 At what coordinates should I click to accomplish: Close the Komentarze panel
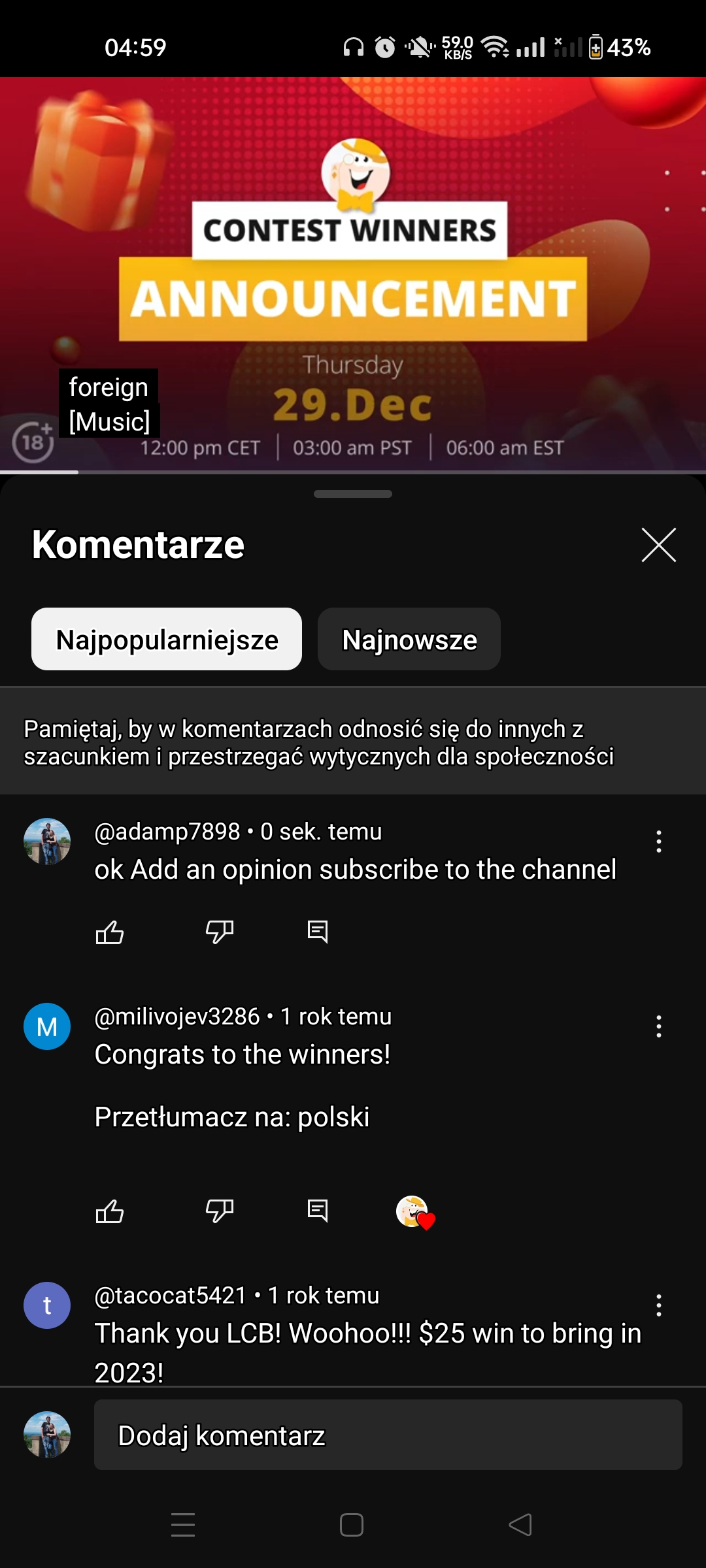pos(658,545)
